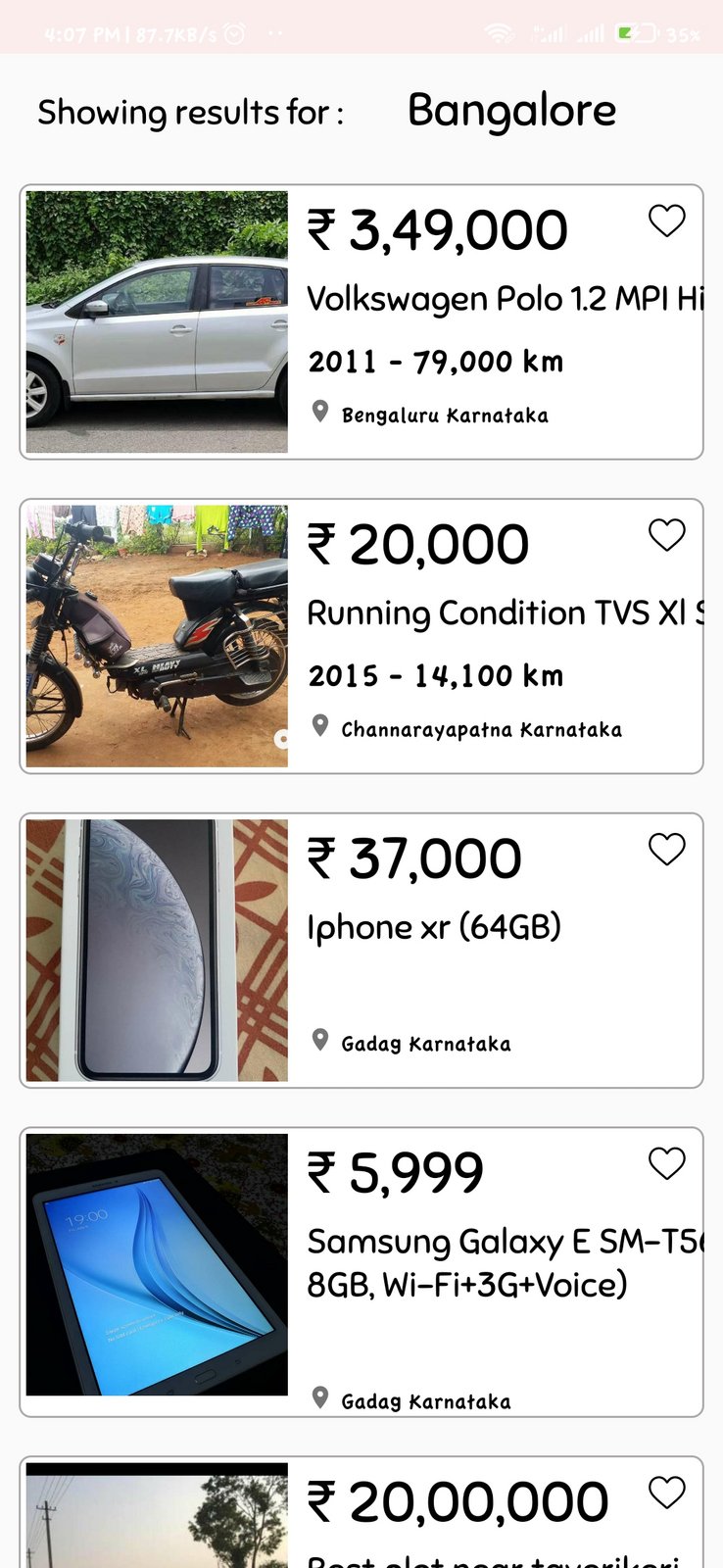
Task: Change the Bangalore search location
Action: coord(511,111)
